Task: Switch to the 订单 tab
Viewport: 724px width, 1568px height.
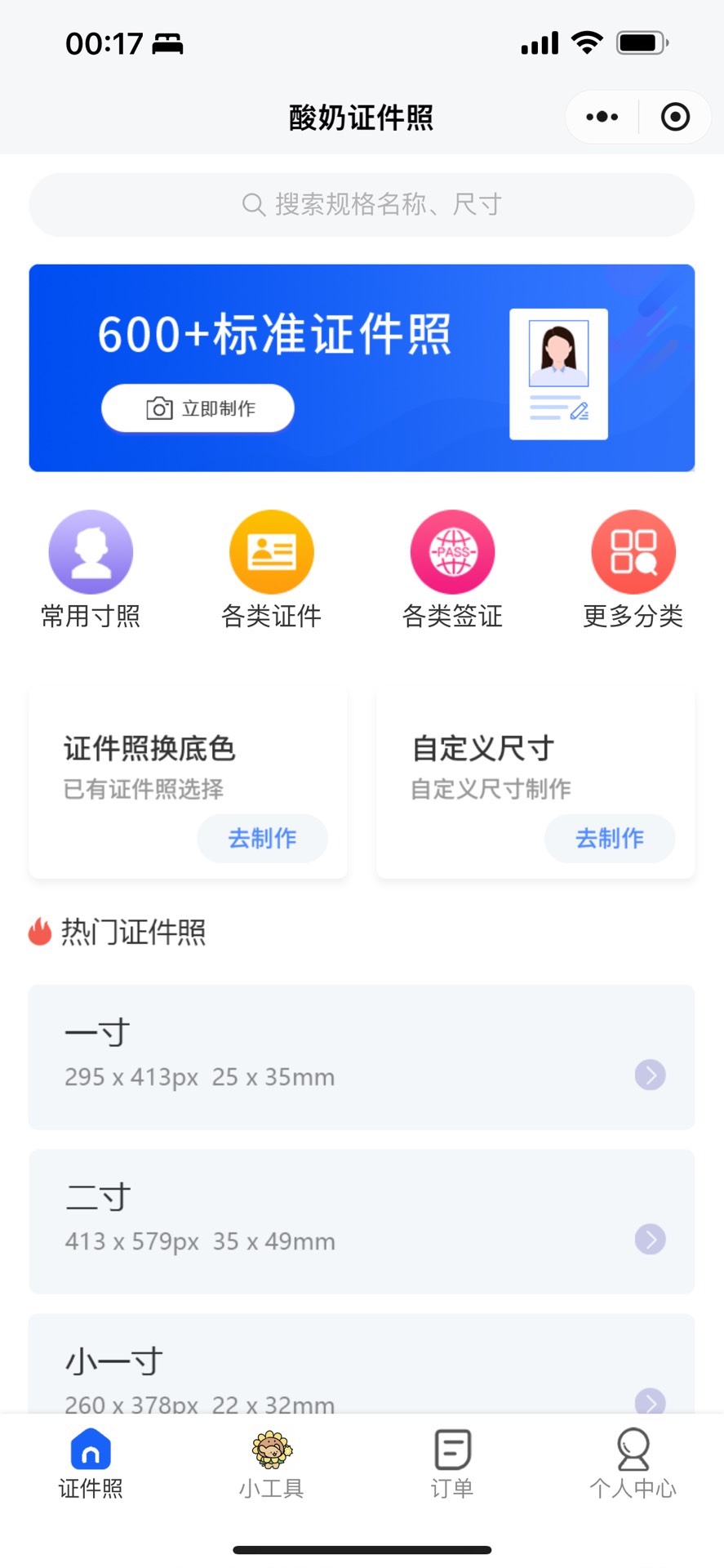Action: tap(452, 1463)
